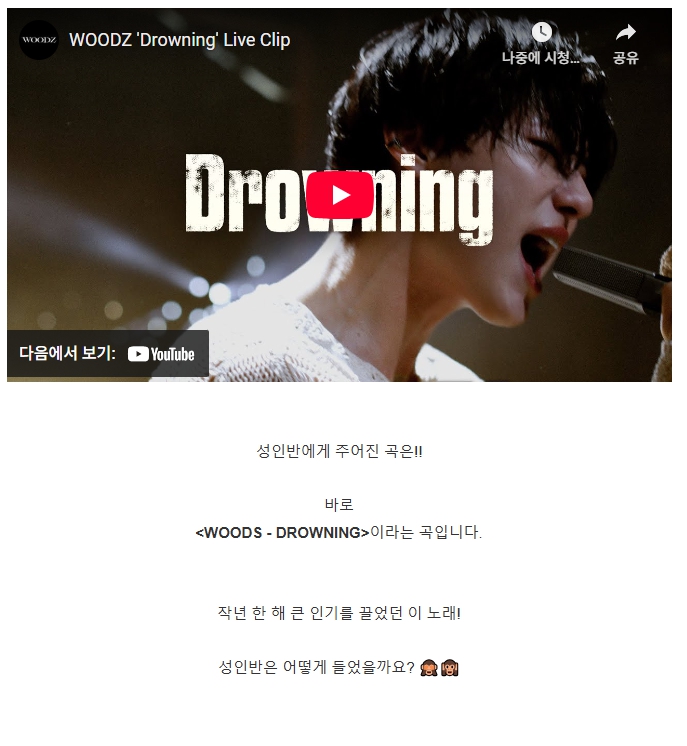This screenshot has height=746, width=687.
Task: Share the video via arrow icon
Action: tap(626, 33)
